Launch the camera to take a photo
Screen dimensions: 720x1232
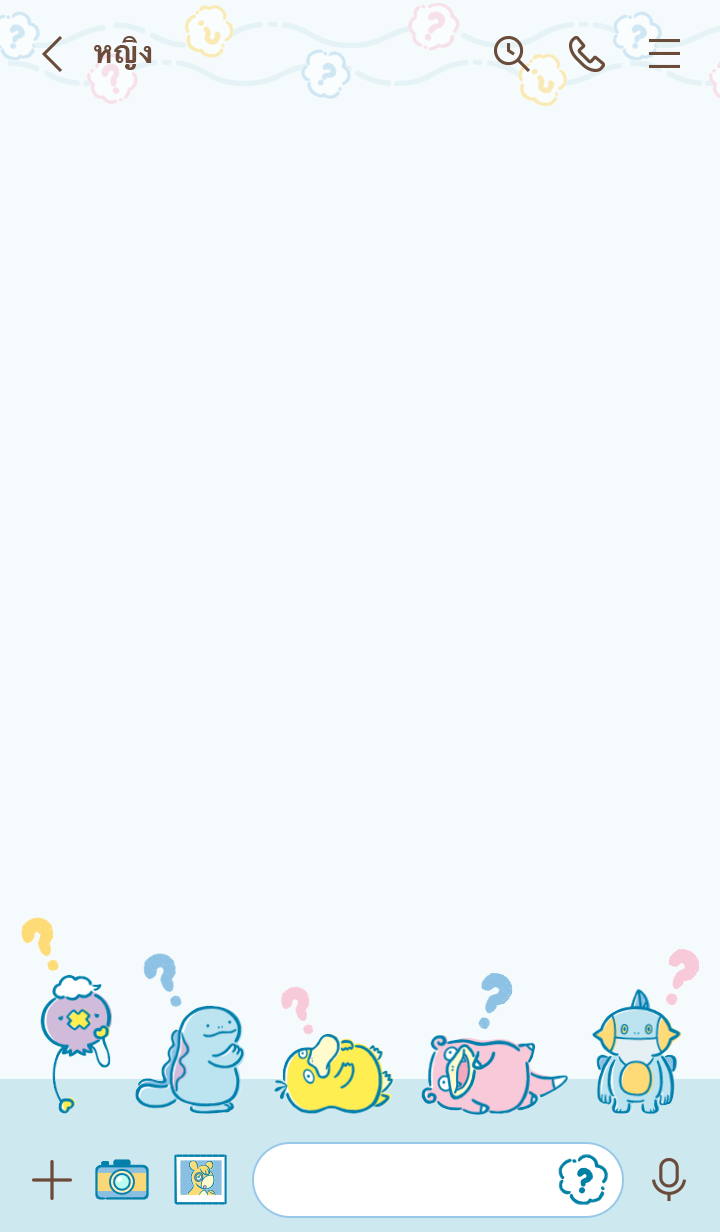point(122,1180)
